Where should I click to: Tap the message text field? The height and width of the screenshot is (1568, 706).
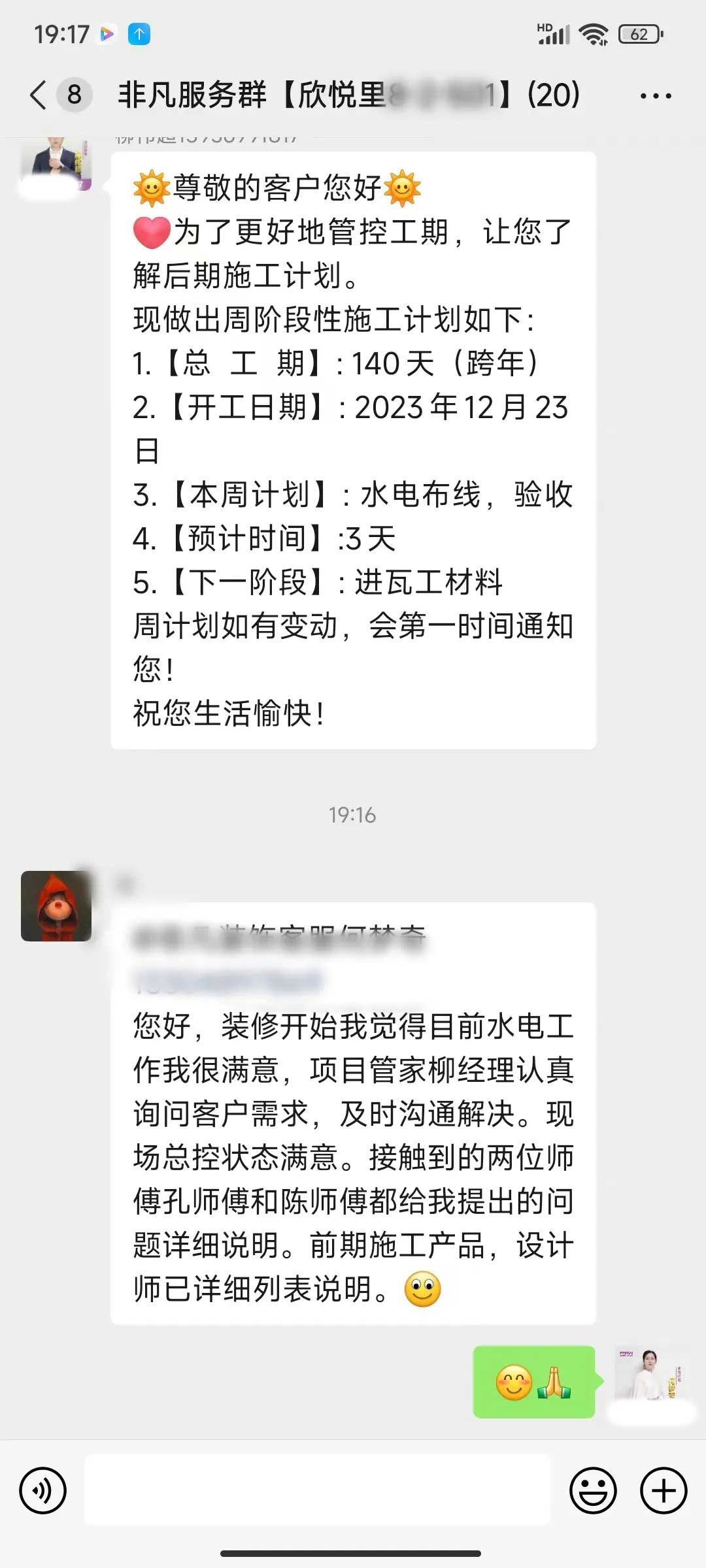point(318,1491)
